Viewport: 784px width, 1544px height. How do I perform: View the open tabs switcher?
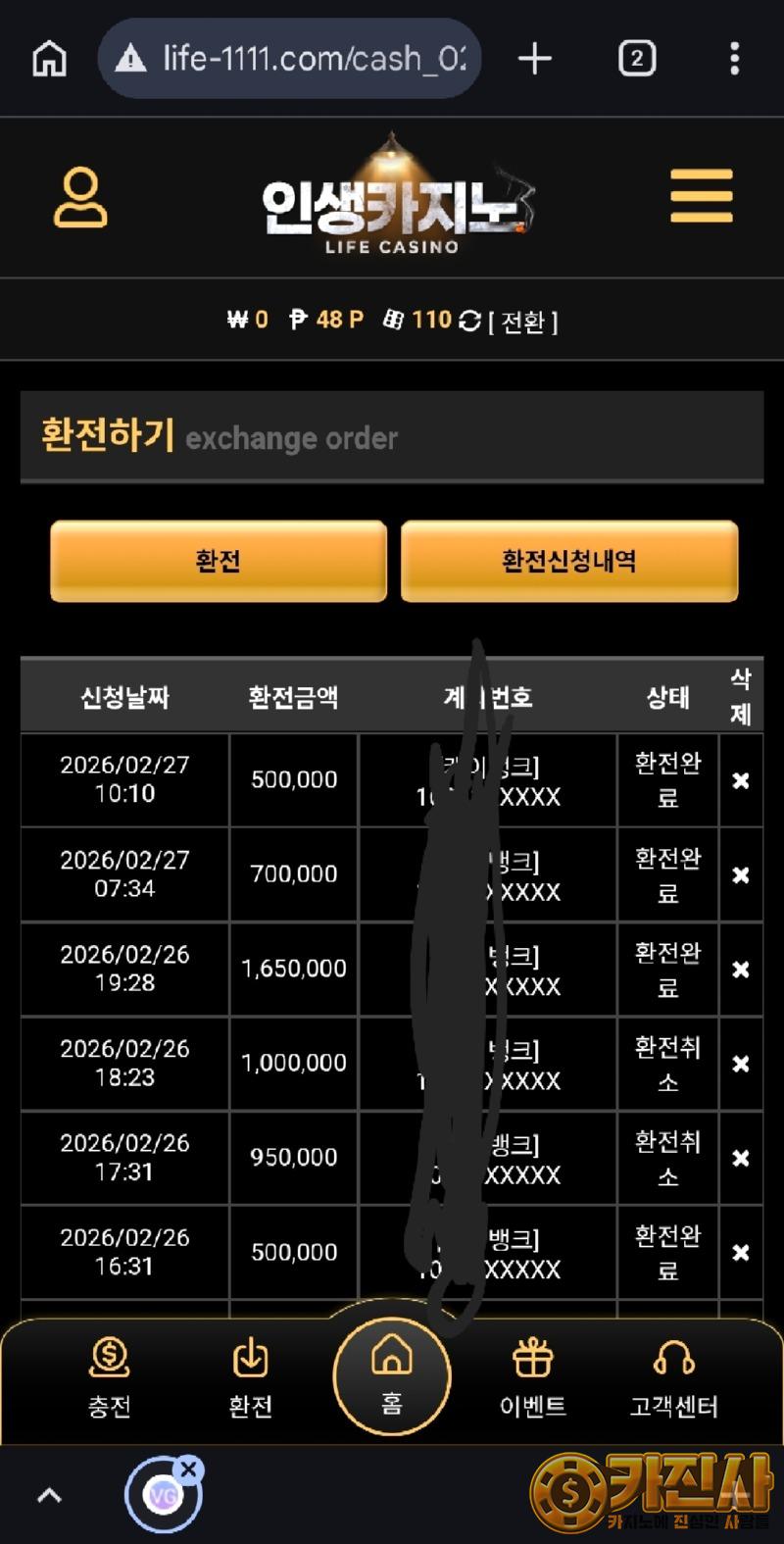pyautogui.click(x=637, y=59)
